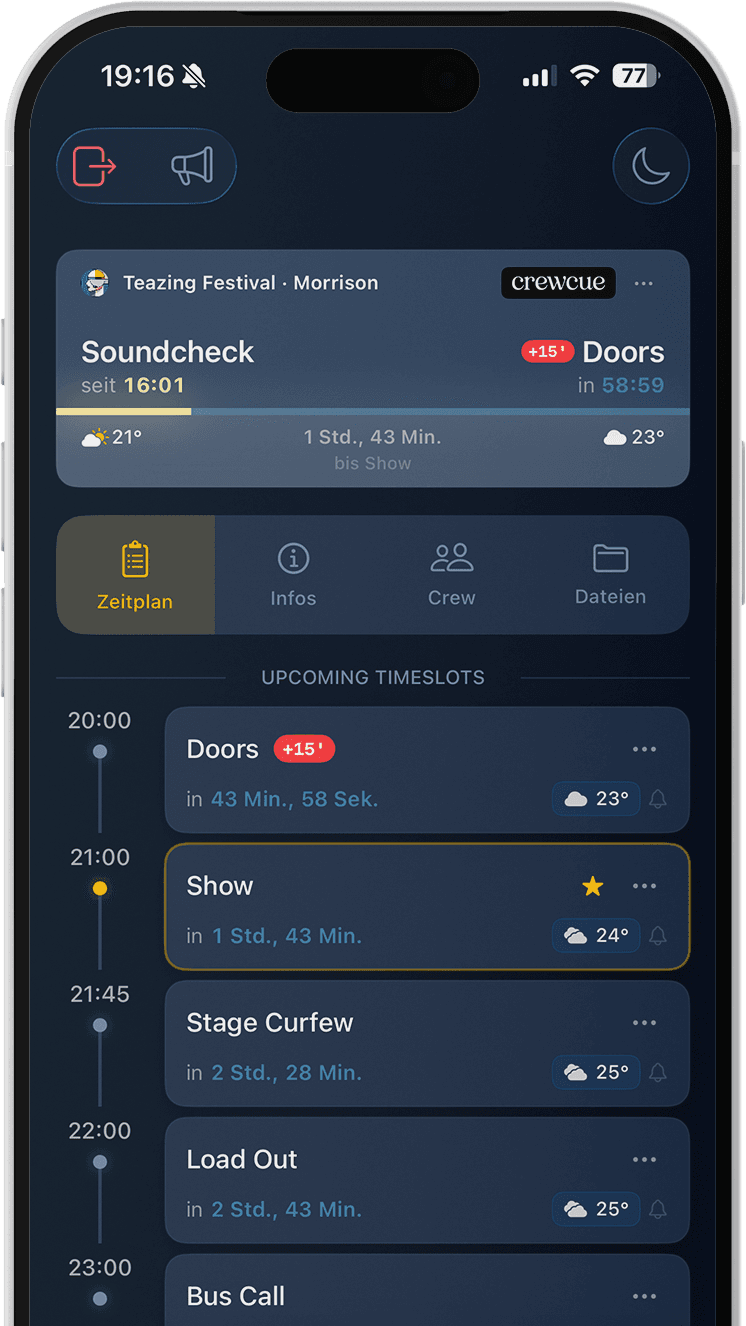This screenshot has height=1326, width=746.
Task: Enable the reminder bell for Load Out
Action: [658, 1209]
